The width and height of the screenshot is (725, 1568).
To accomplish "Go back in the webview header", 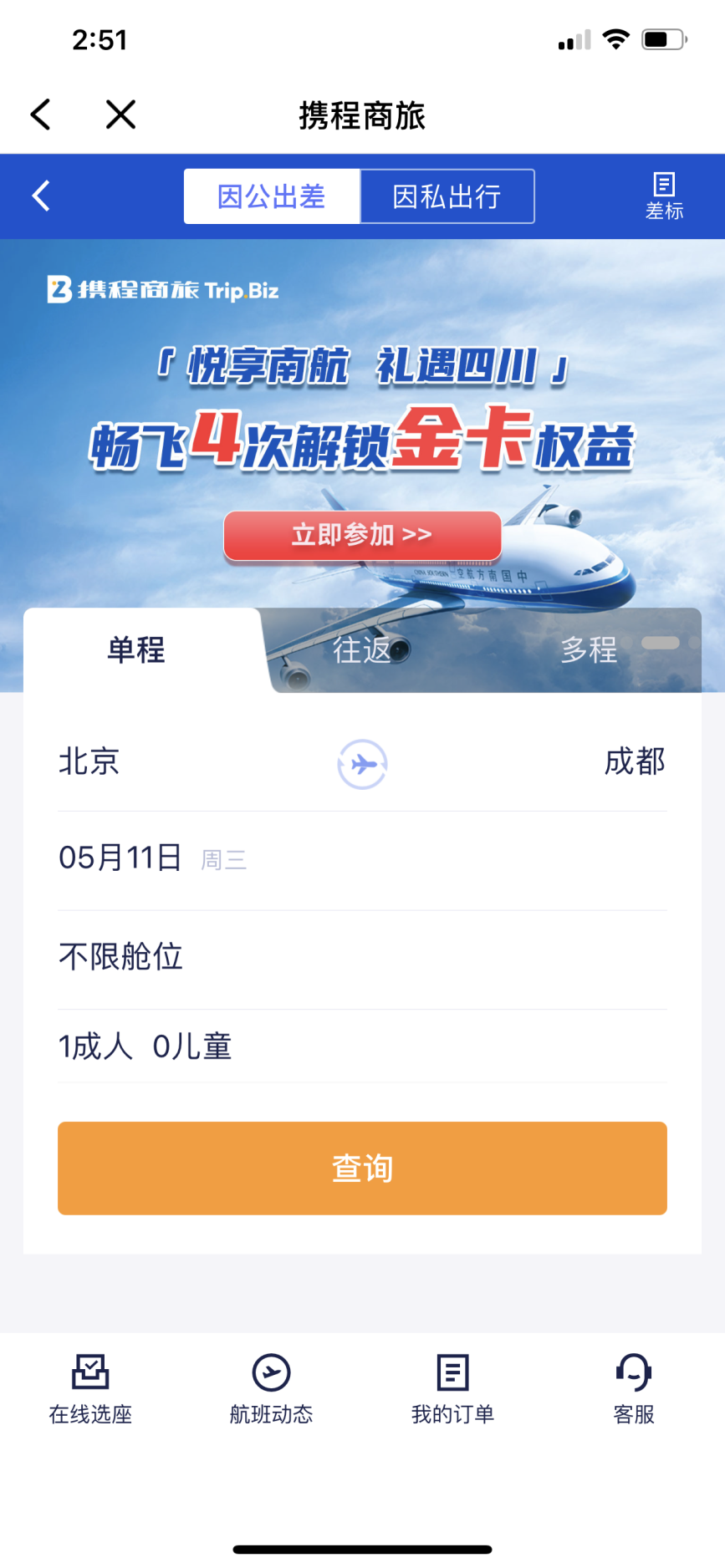I will click(40, 115).
